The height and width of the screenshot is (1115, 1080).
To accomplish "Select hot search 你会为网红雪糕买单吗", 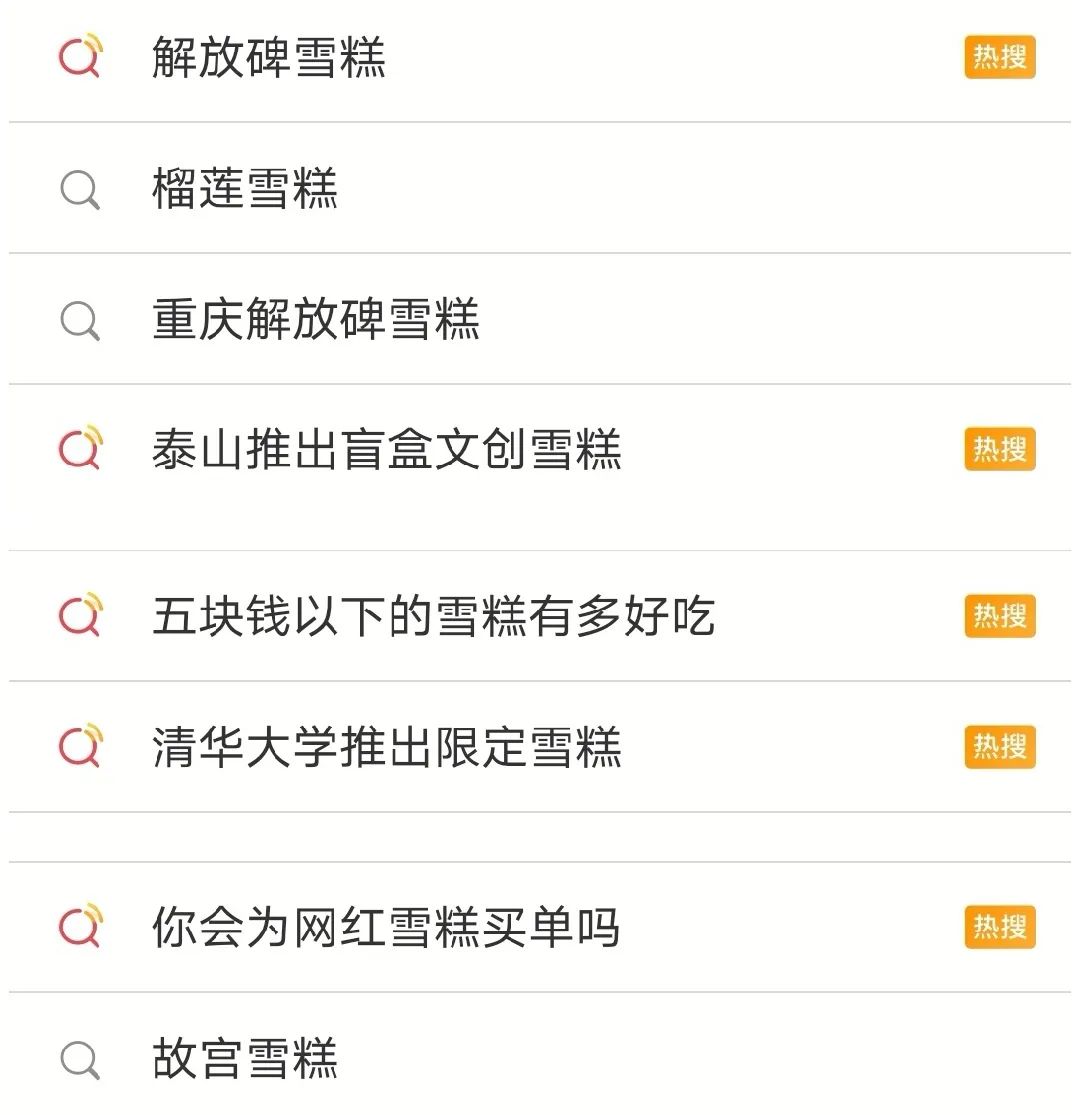I will 386,927.
